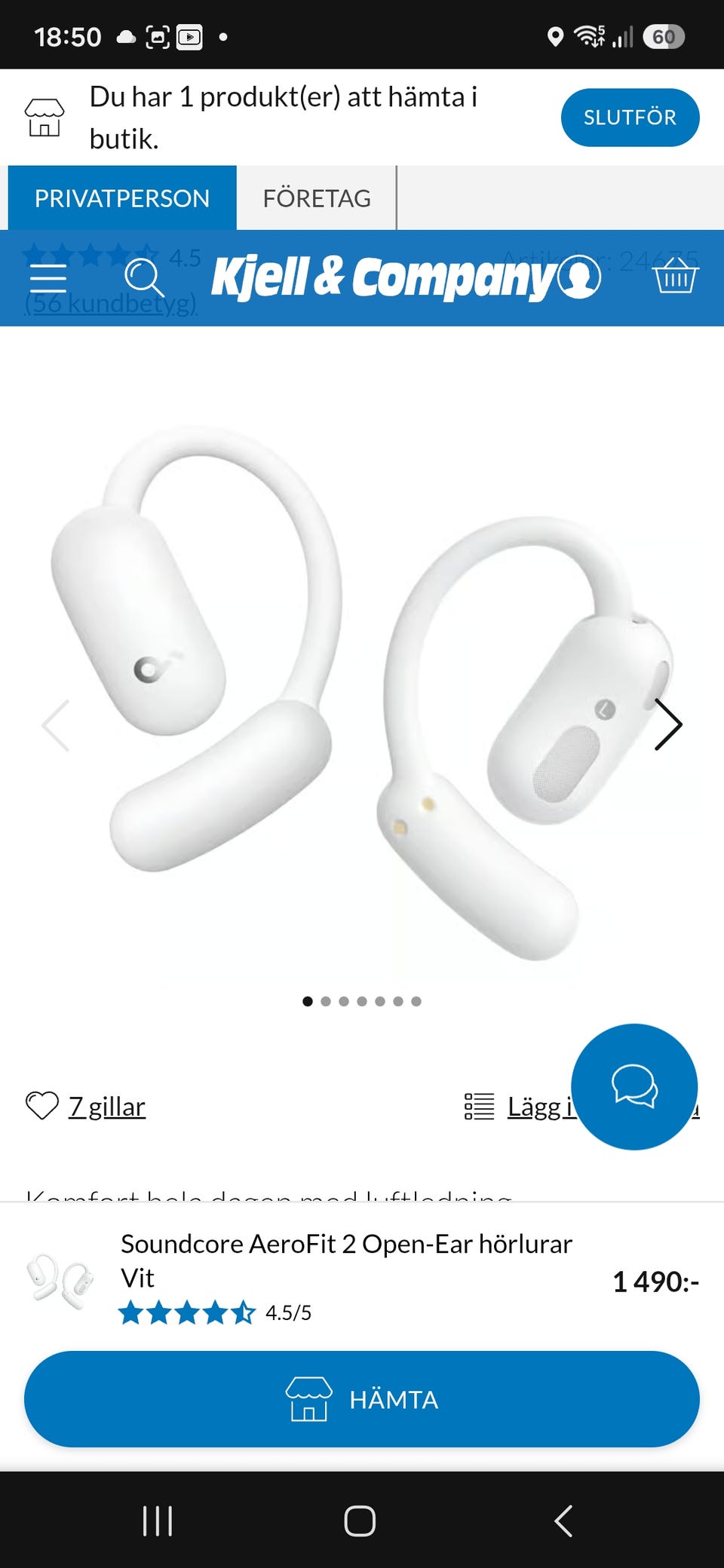Switch to the FÖRETAG tab
Screen dimensions: 724x1568
point(317,198)
